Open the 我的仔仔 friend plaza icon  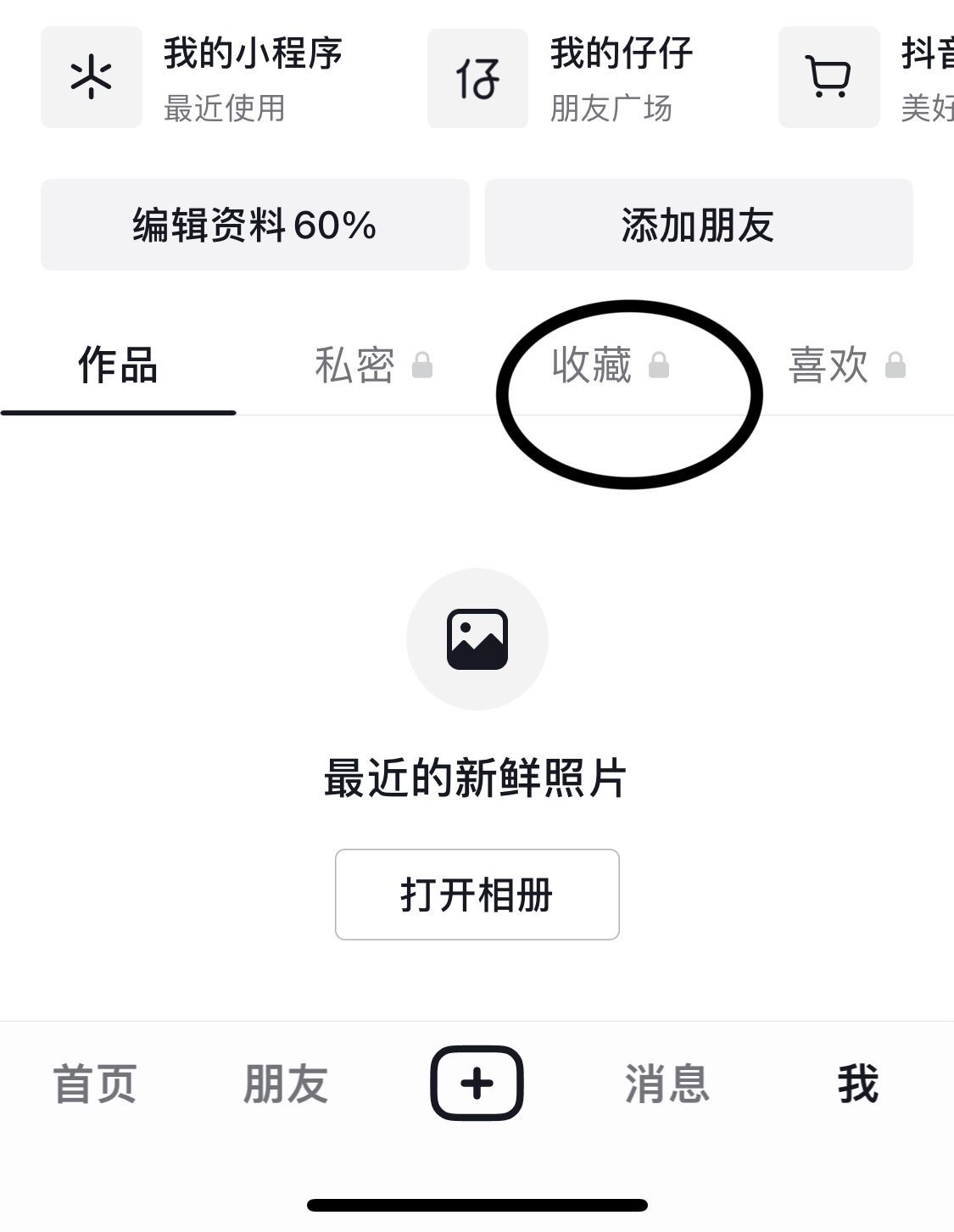477,78
